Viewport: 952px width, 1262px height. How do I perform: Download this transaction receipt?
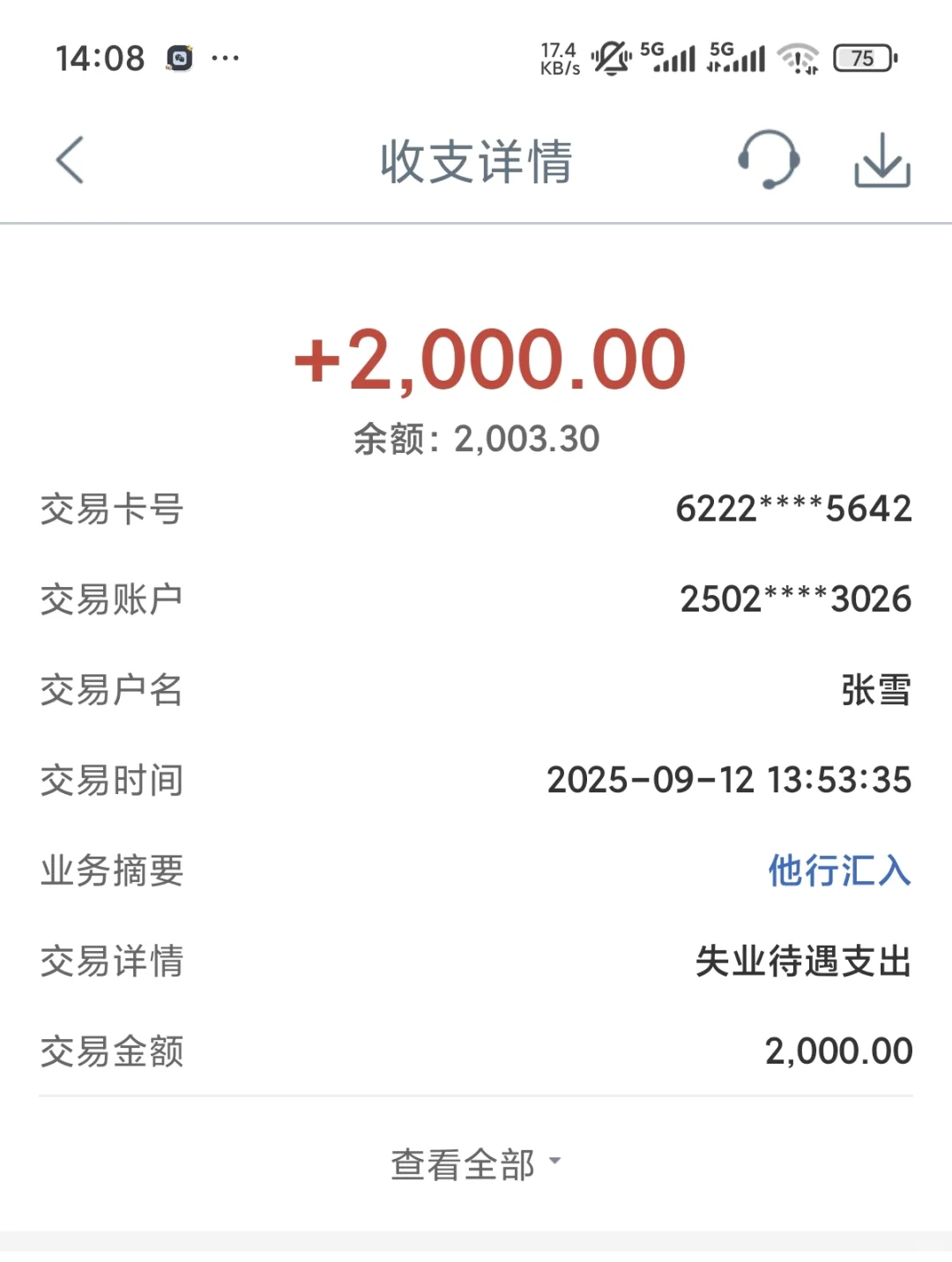pyautogui.click(x=881, y=160)
